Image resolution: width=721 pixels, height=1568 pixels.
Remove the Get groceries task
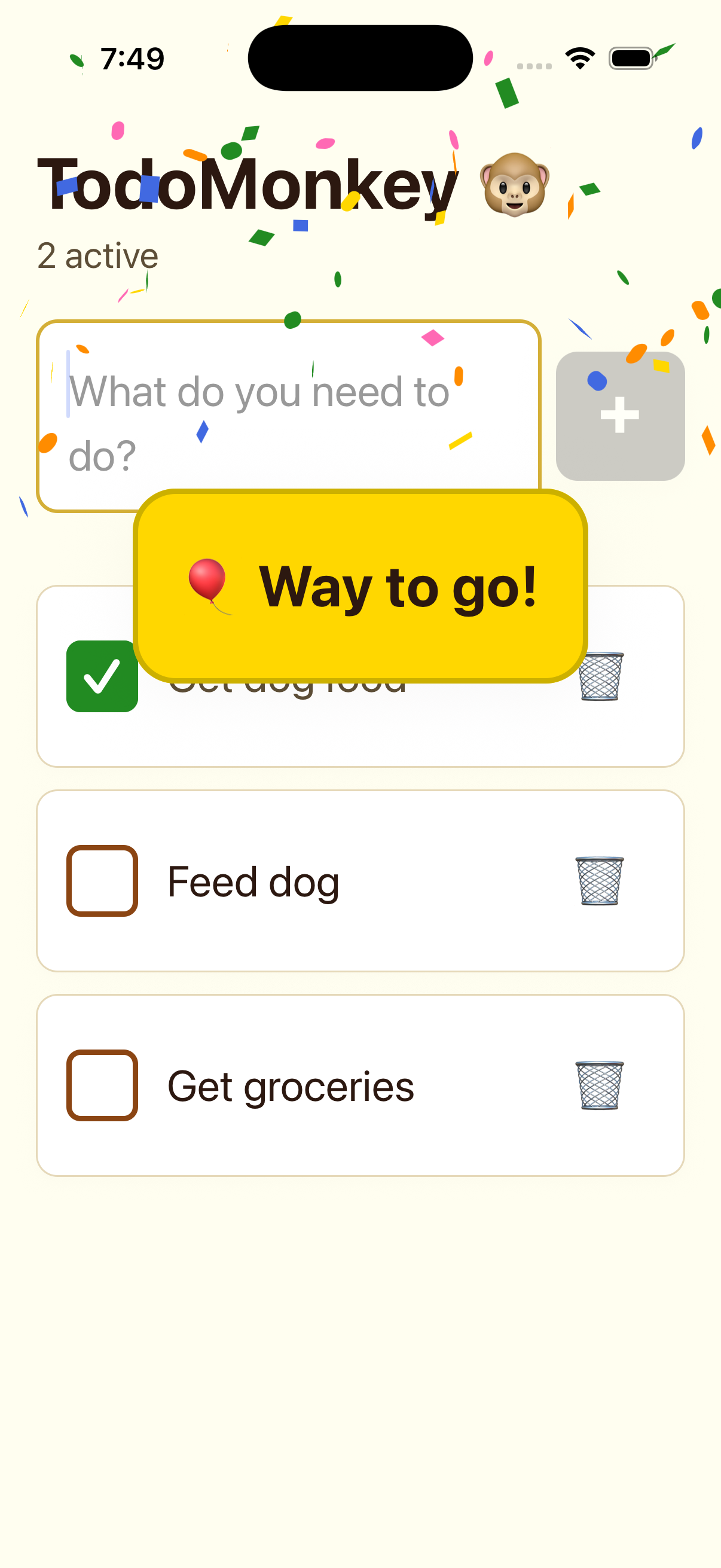[x=600, y=1085]
